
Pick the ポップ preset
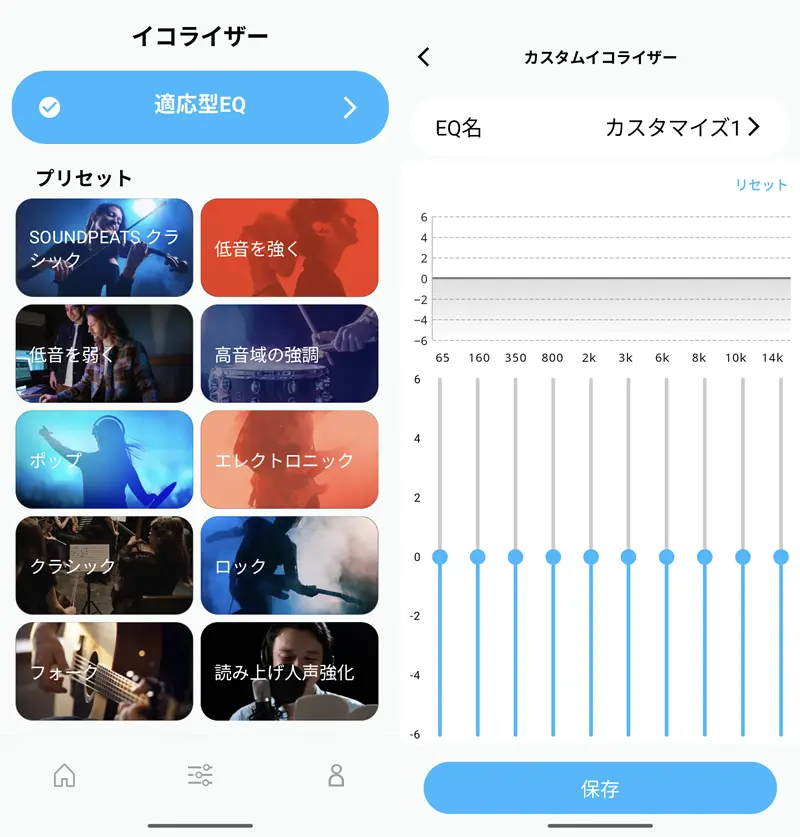coord(104,460)
